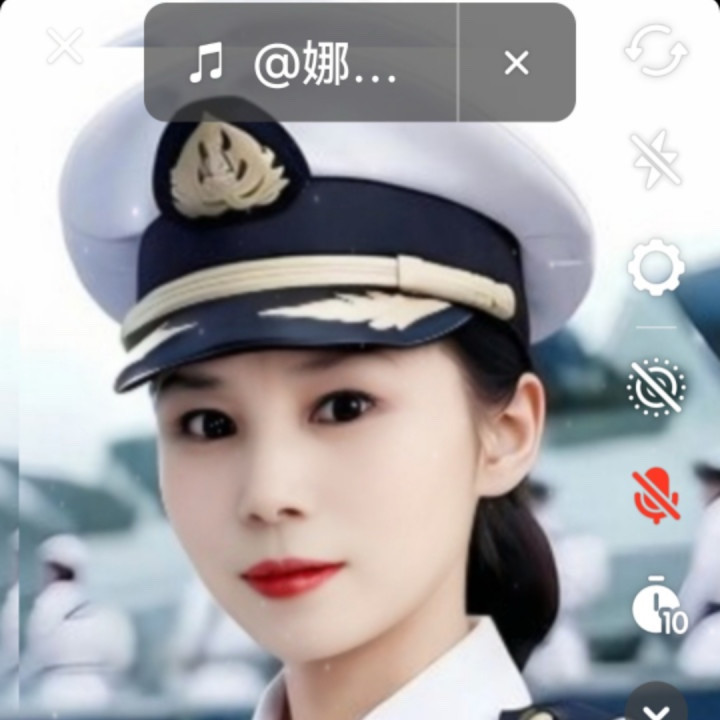Open the selected sound @娜…

(x=300, y=64)
